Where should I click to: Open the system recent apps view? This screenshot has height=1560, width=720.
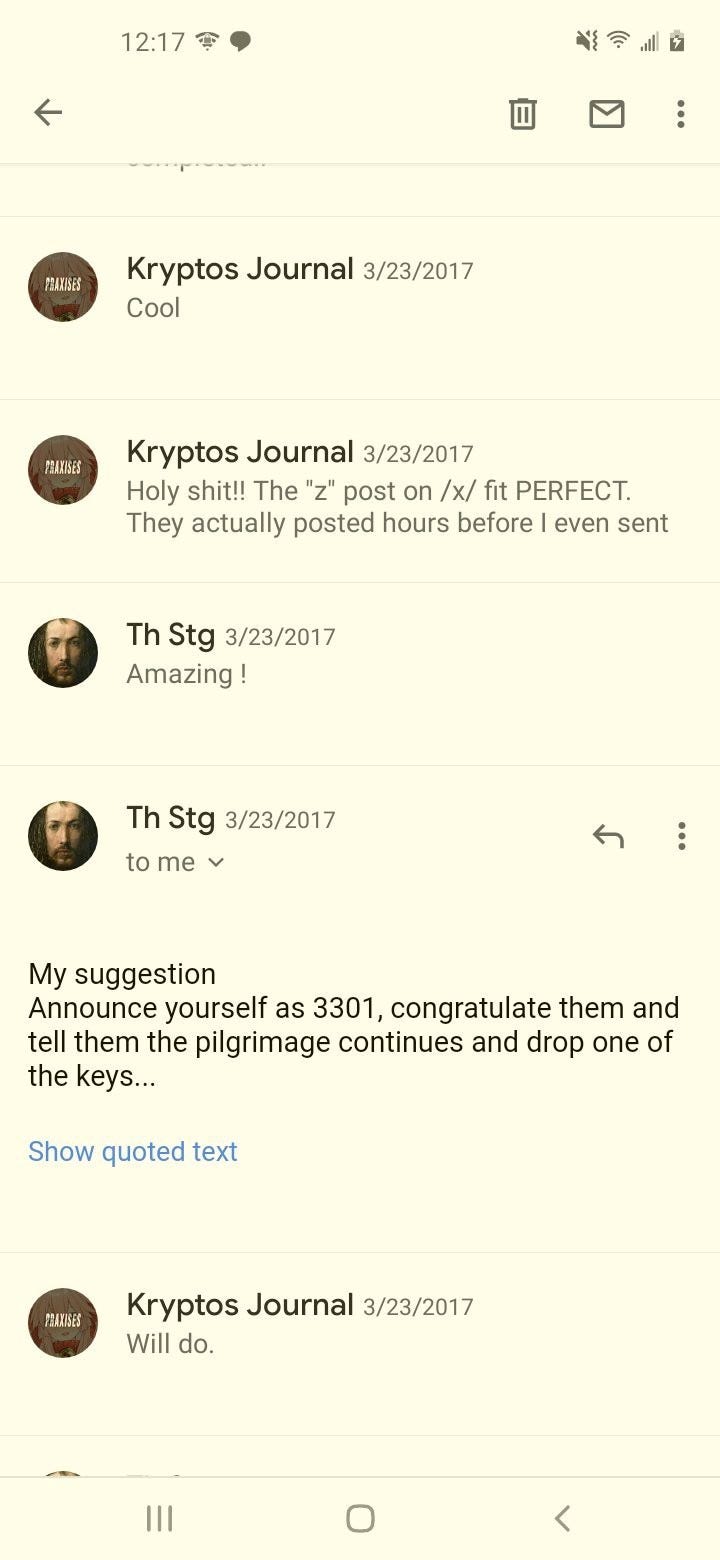click(159, 1519)
